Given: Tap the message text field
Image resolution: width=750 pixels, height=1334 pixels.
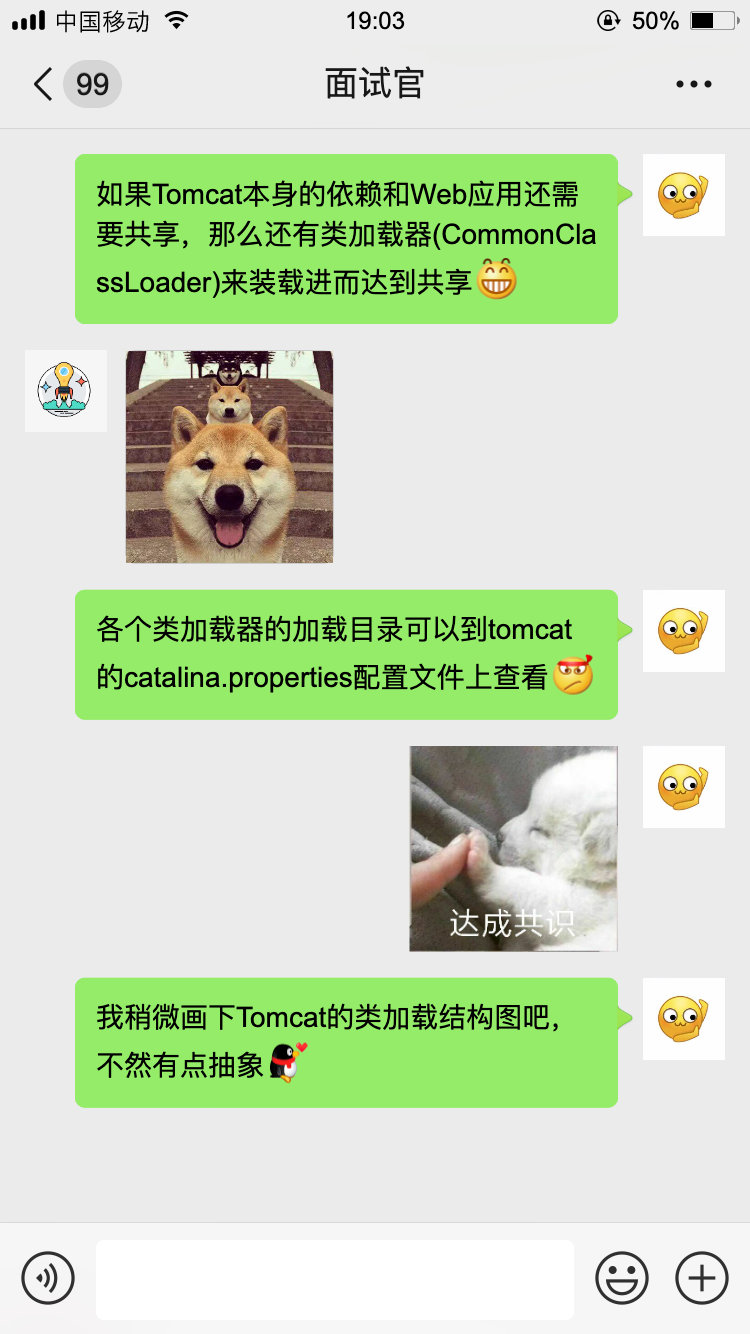Looking at the screenshot, I should [334, 1279].
